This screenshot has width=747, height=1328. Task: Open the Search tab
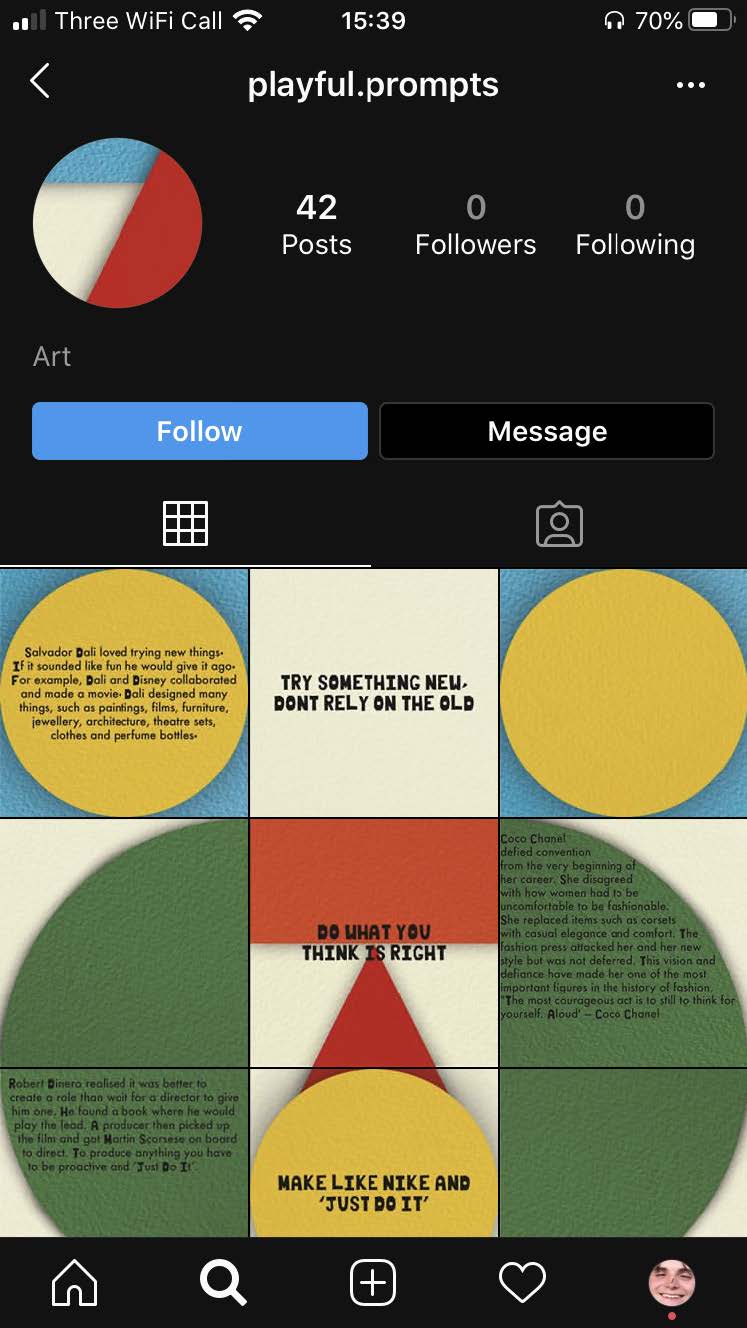point(223,1282)
